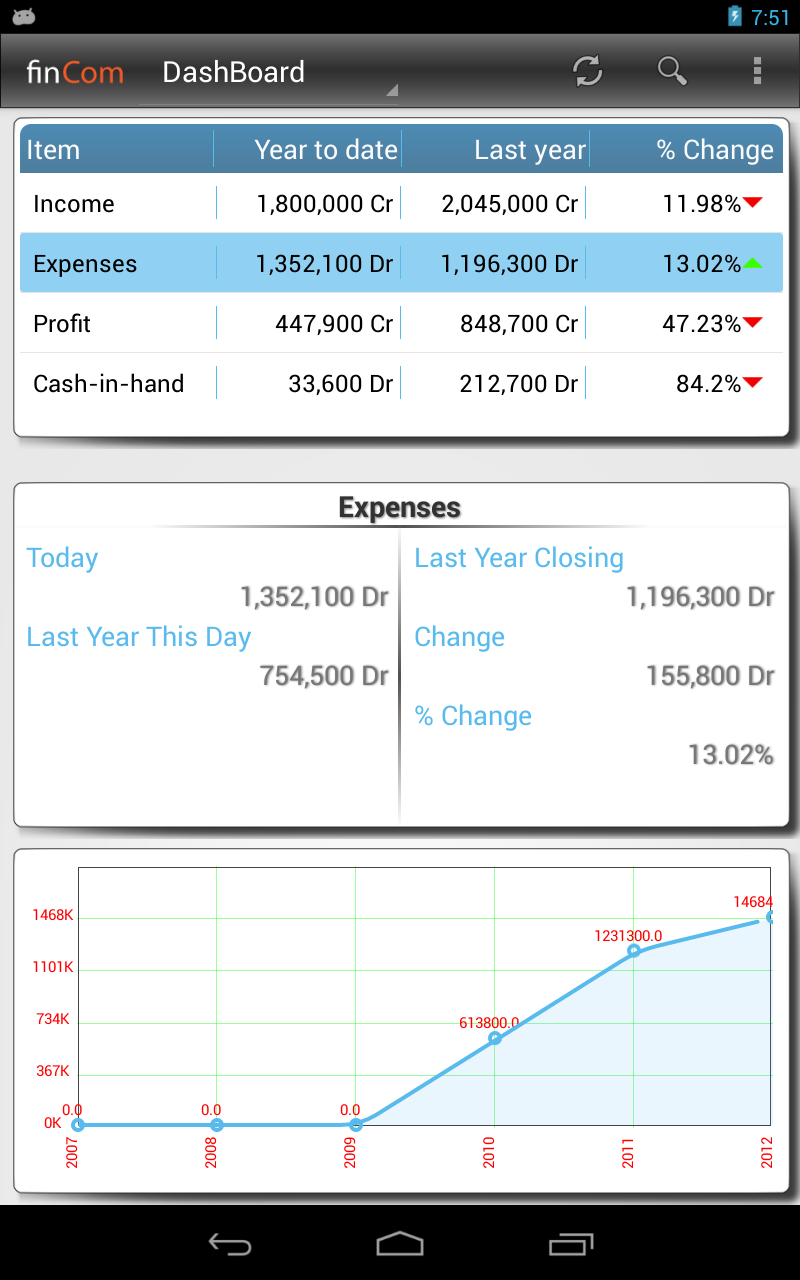This screenshot has width=800, height=1280.
Task: Open the overflow menu
Action: click(757, 71)
